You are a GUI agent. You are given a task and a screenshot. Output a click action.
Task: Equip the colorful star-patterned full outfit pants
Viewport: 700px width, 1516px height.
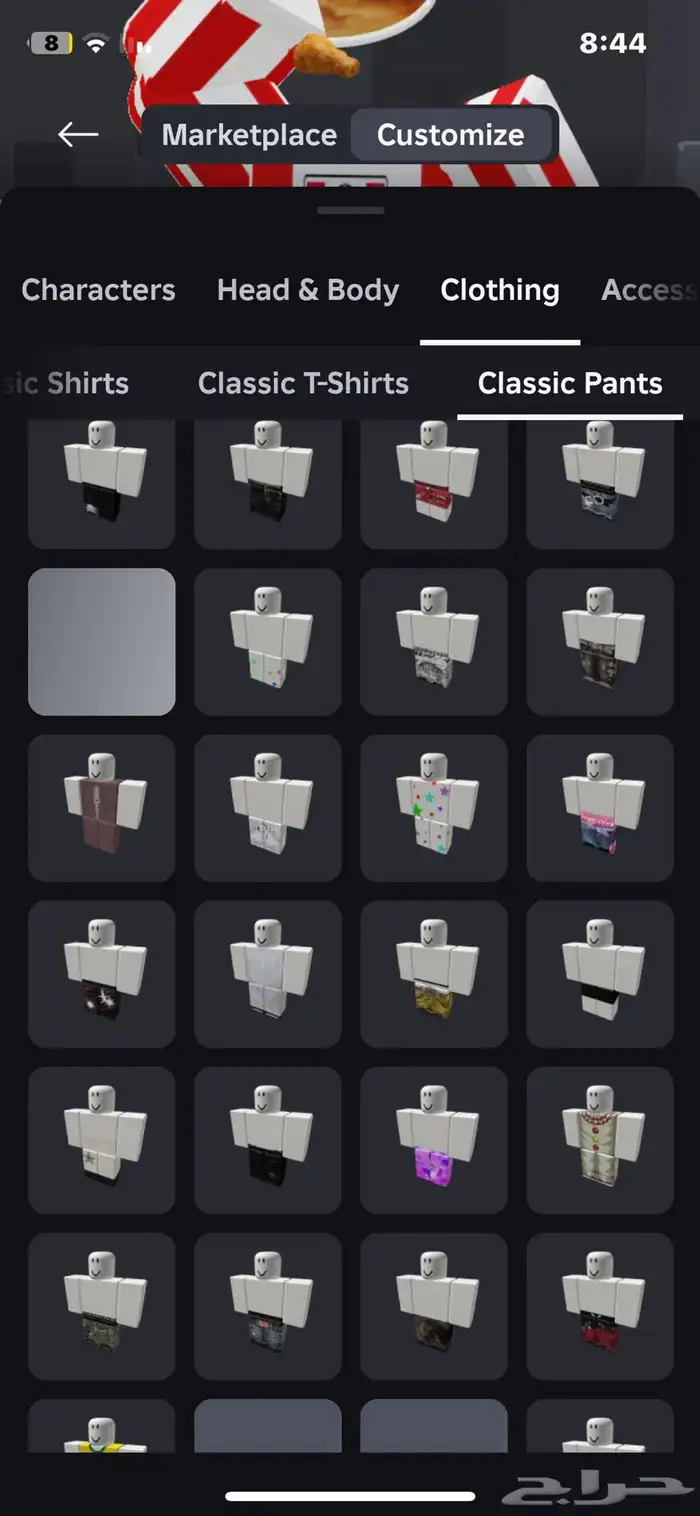tap(434, 808)
